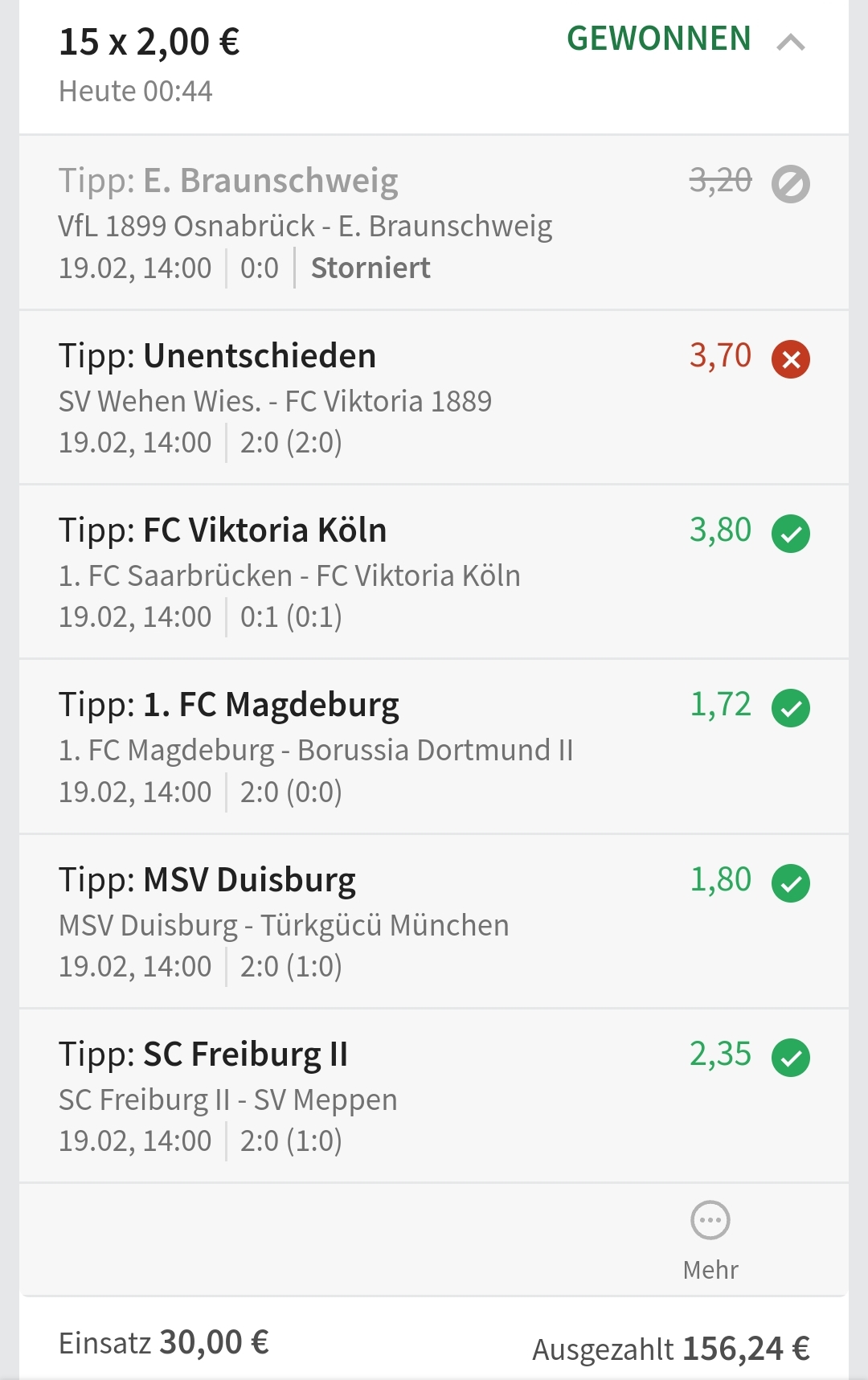
Task: Collapse the won 15 x 2,00 € bet slip
Action: coord(791,42)
